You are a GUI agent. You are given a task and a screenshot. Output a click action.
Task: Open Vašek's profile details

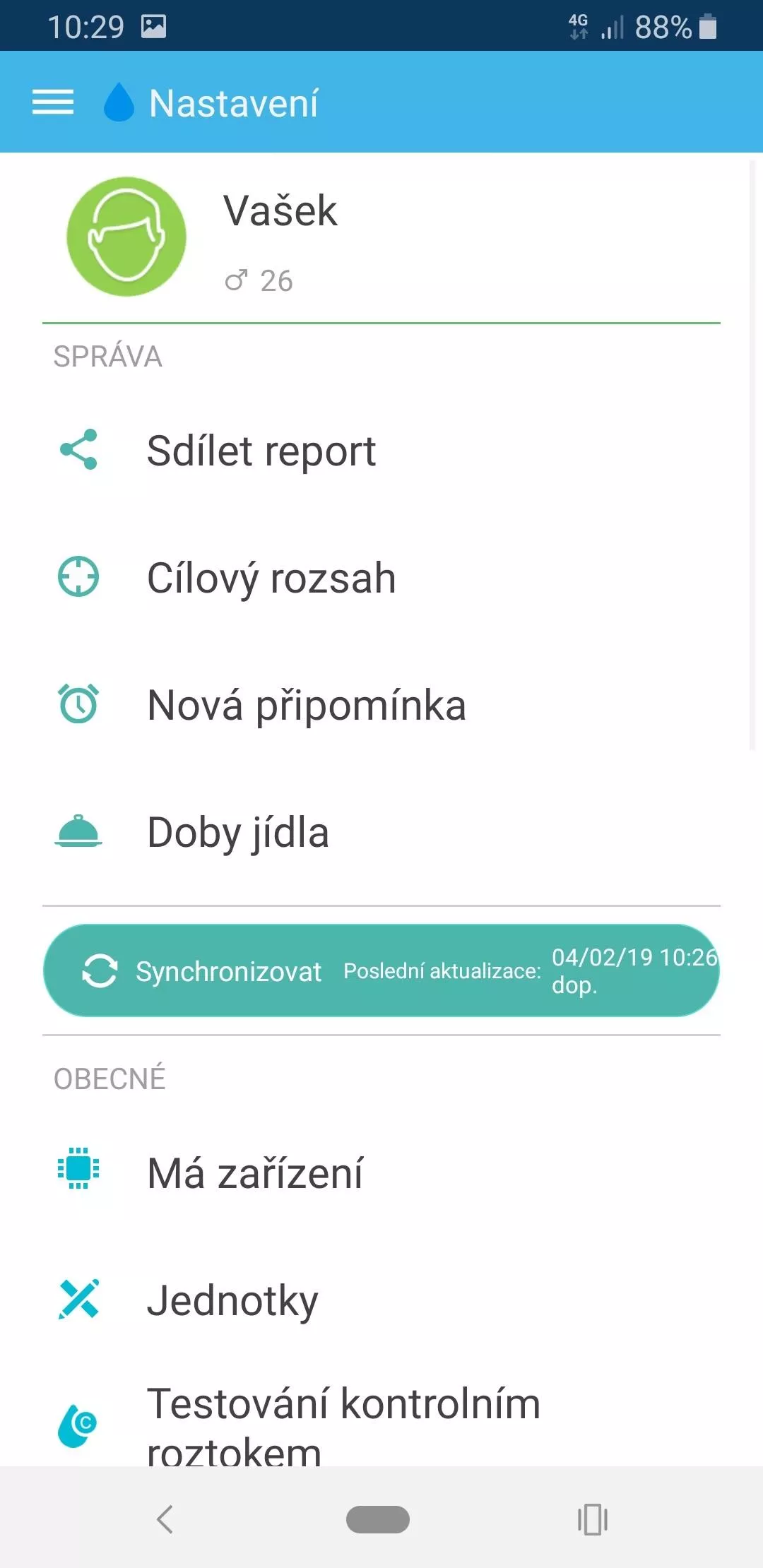pos(381,238)
